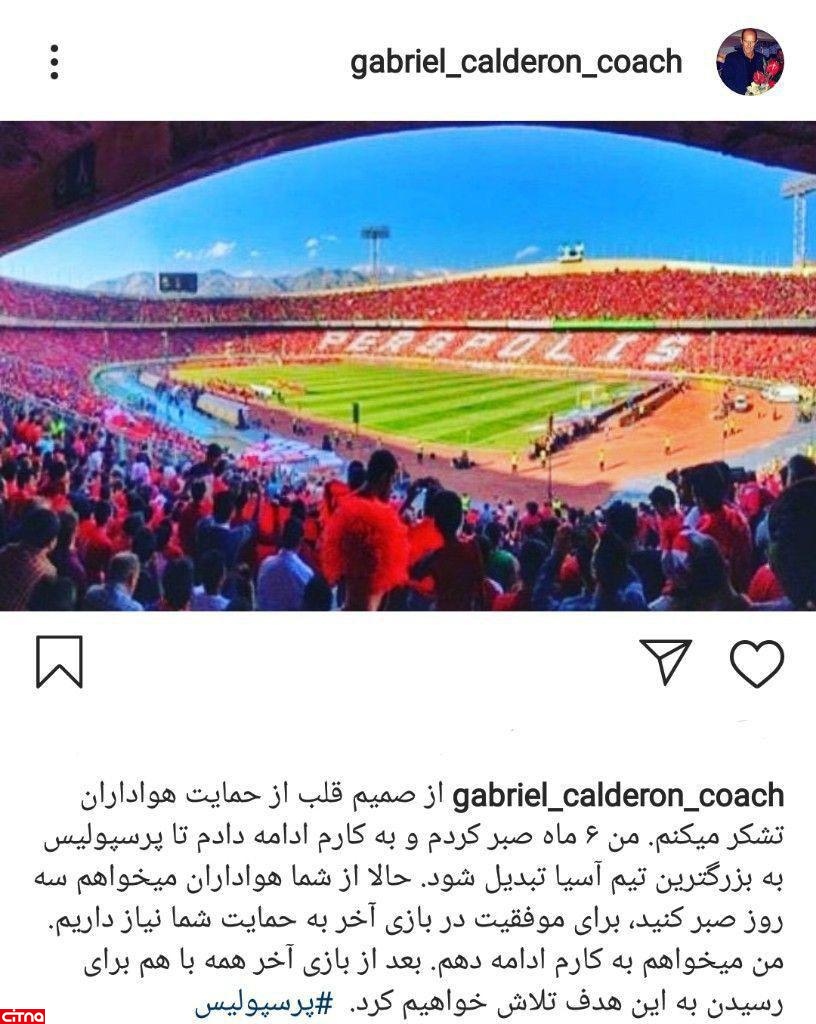Viewport: 816px width, 1024px height.
Task: Open the three-dot overflow menu
Action: (x=54, y=62)
